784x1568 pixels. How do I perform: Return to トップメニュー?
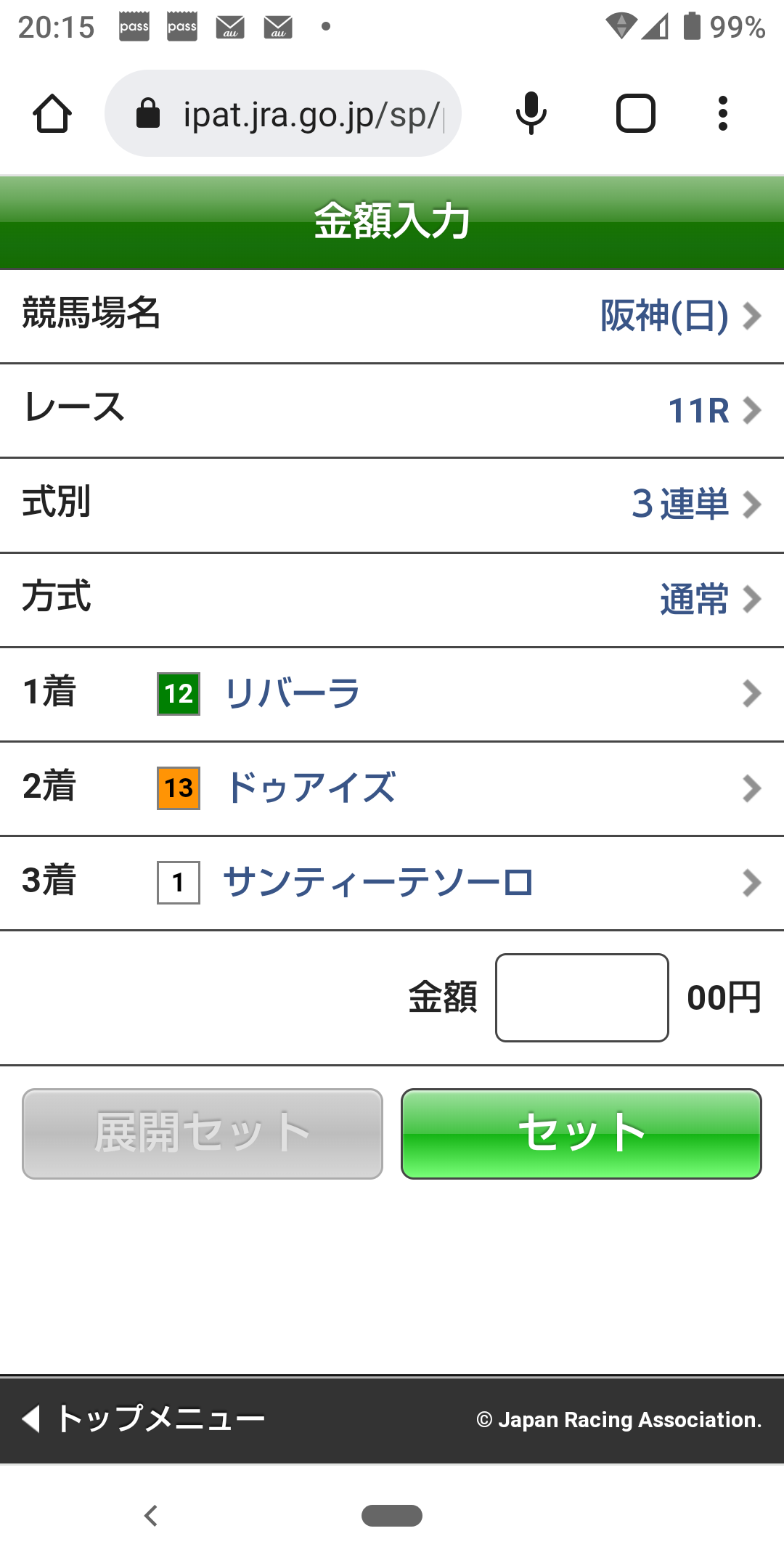click(x=145, y=1418)
